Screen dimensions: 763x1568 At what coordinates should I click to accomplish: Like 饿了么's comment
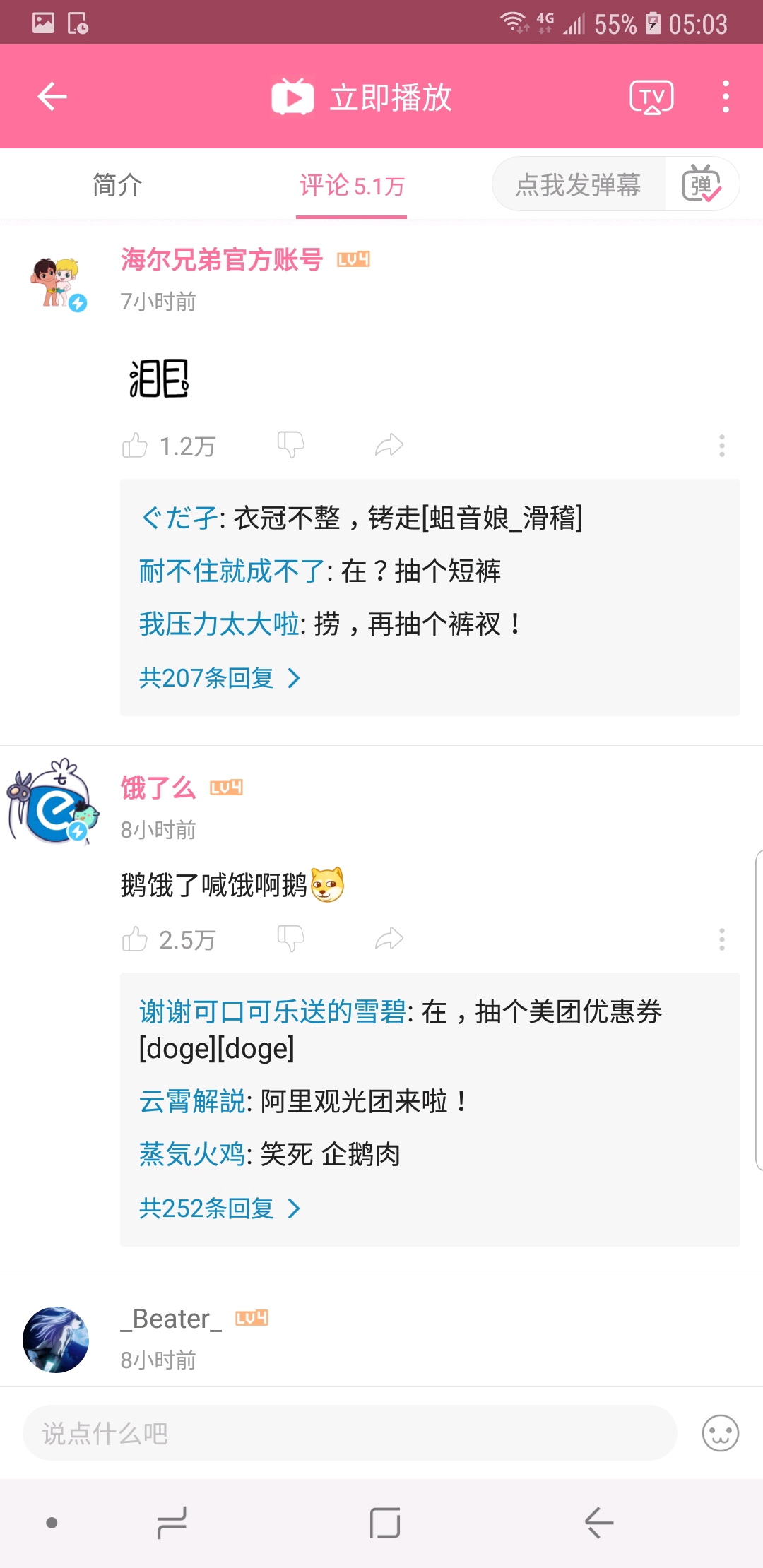pyautogui.click(x=136, y=939)
